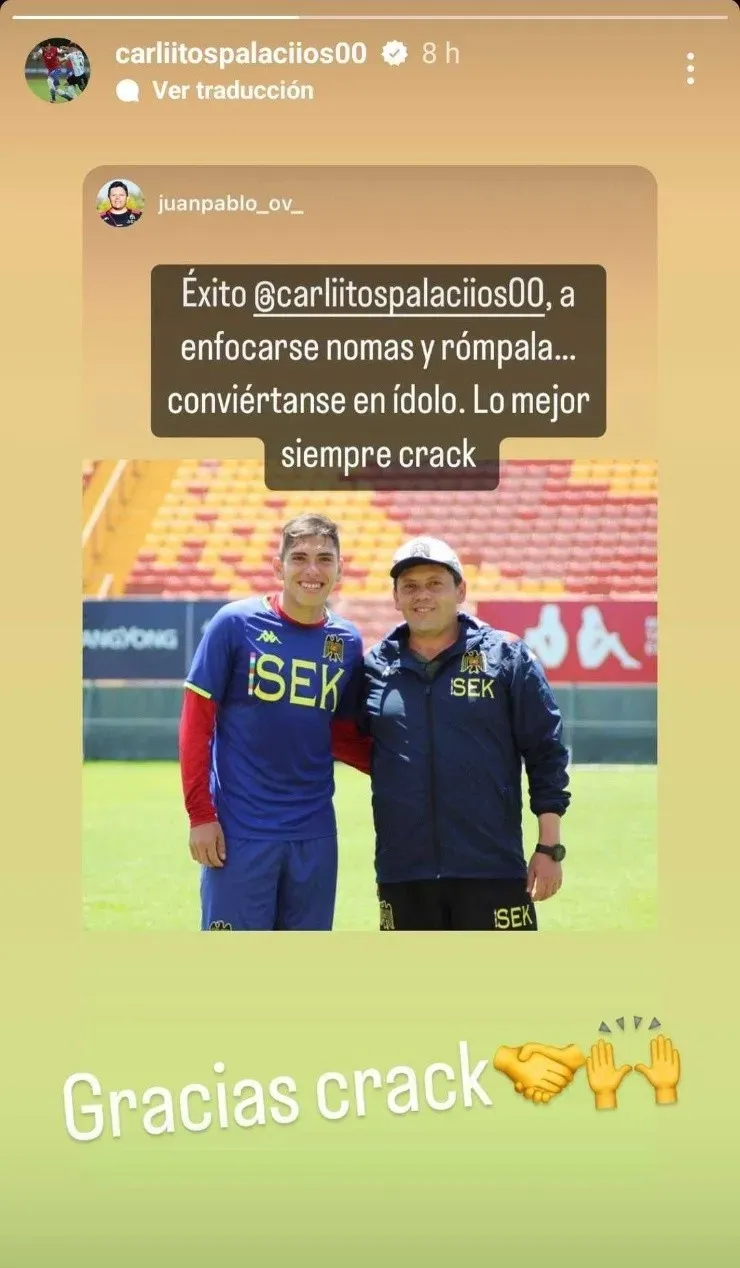
Task: Tap Ver traducción to translate the story
Action: pos(232,91)
